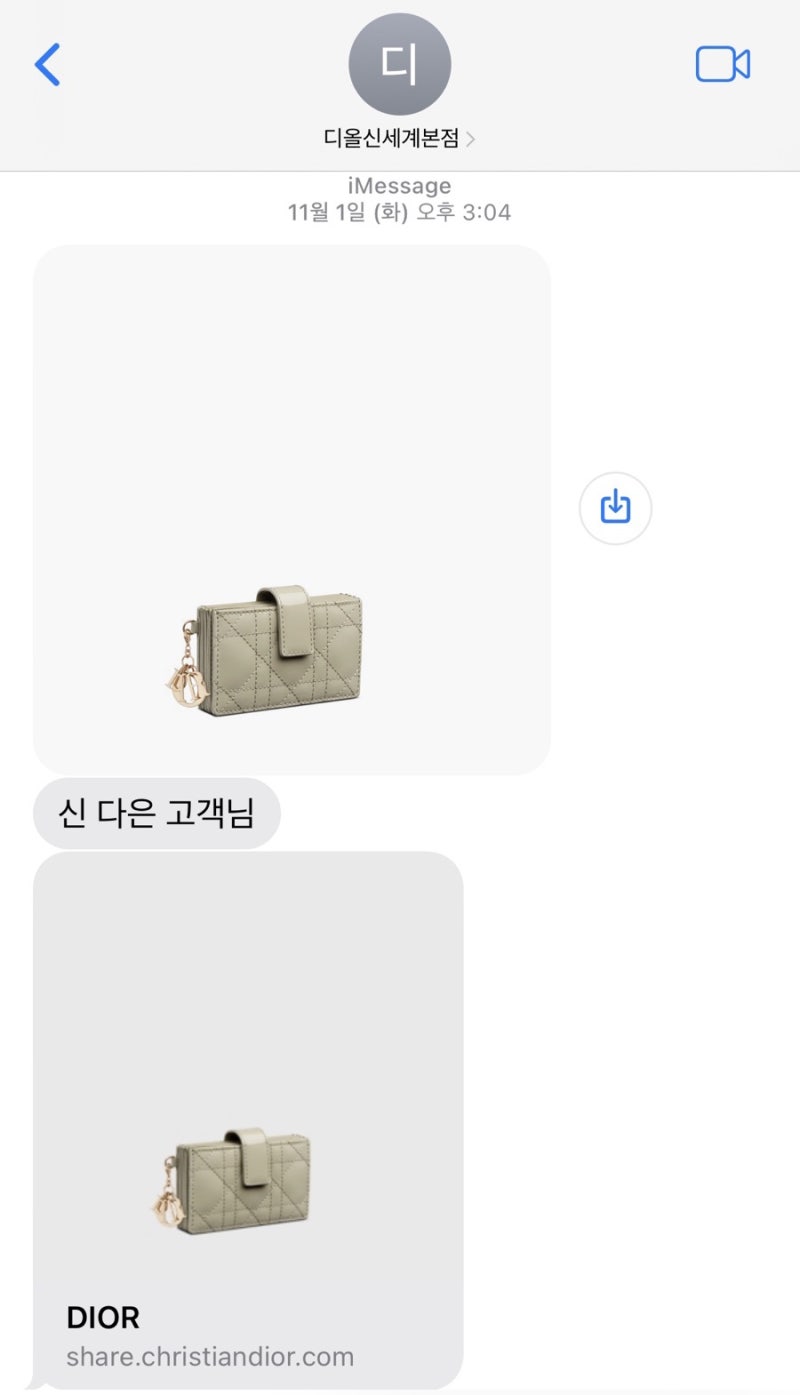The width and height of the screenshot is (800, 1395).
Task: Open the received wallet photo fullscreen
Action: click(x=291, y=510)
